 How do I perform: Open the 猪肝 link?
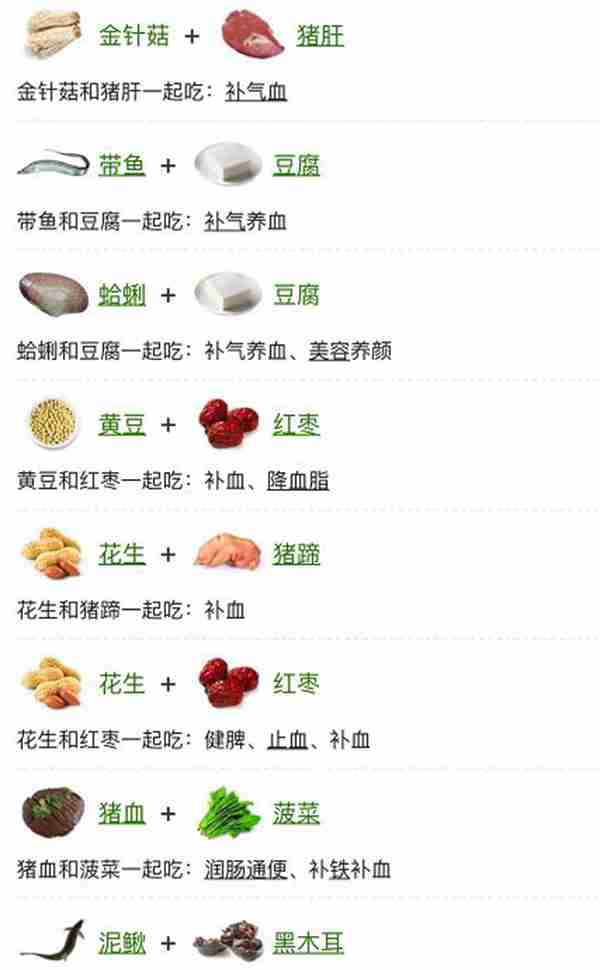click(320, 36)
